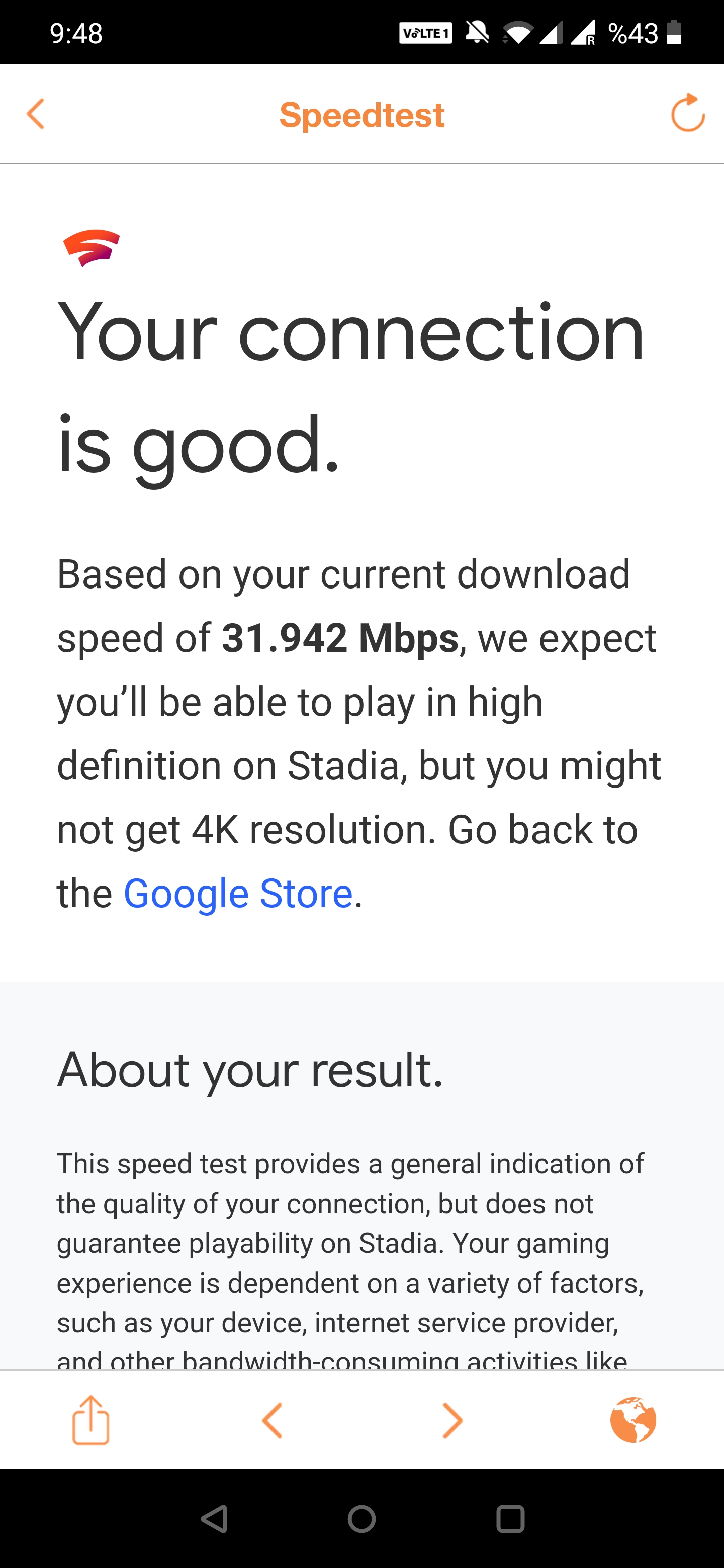Open recent apps from the navigation bar
Screen dimensions: 724x1568
pyautogui.click(x=510, y=1519)
